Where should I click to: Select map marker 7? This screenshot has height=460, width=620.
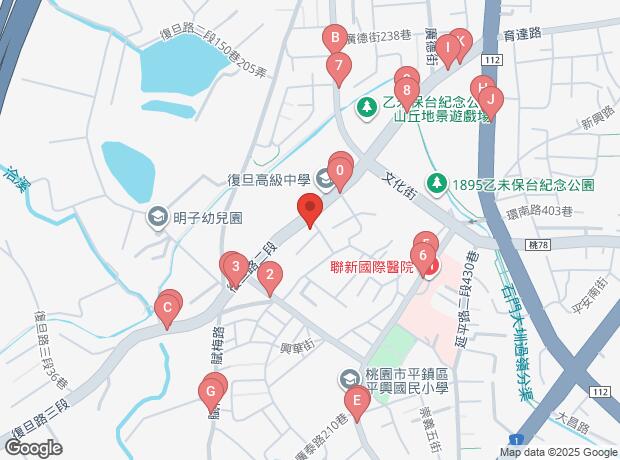(x=340, y=68)
